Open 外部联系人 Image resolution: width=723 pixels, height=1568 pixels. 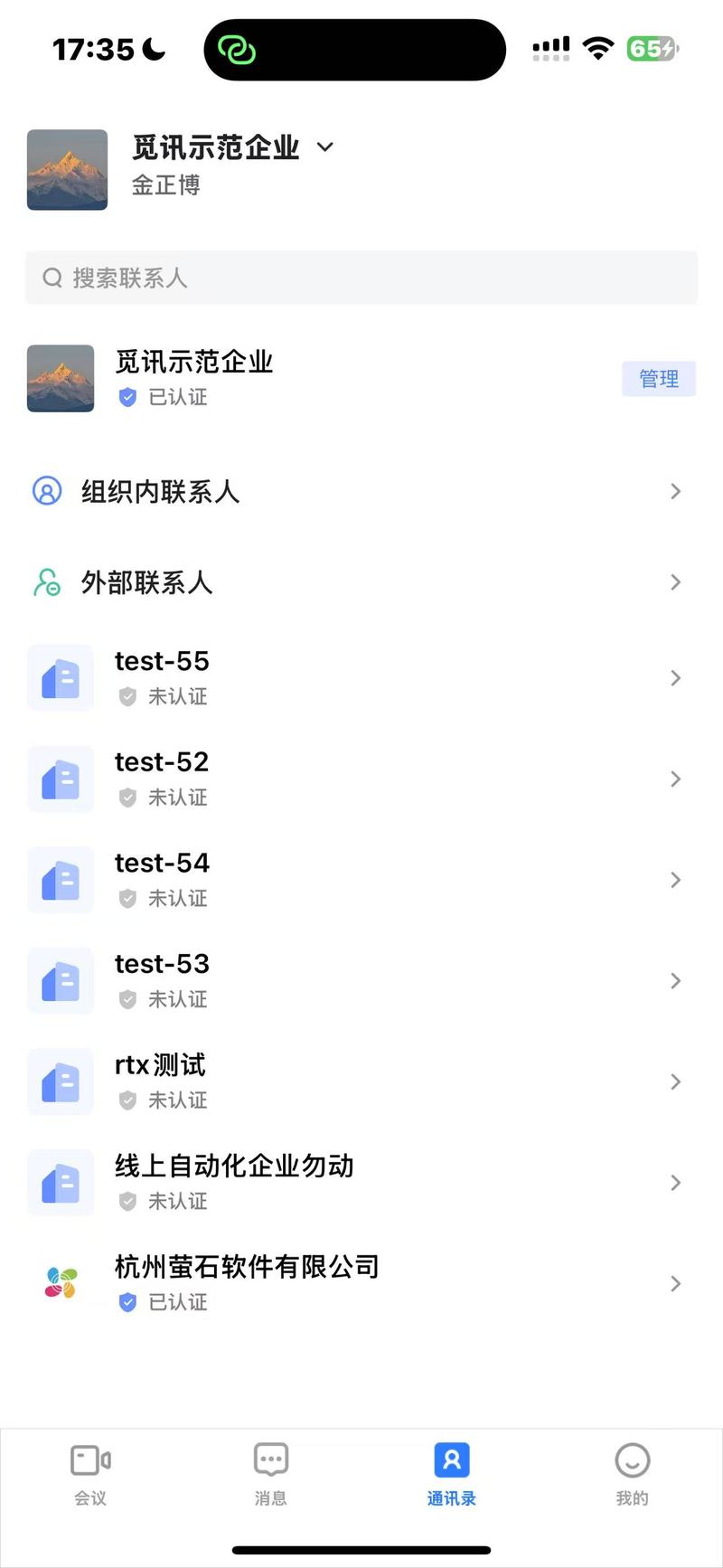(x=361, y=582)
